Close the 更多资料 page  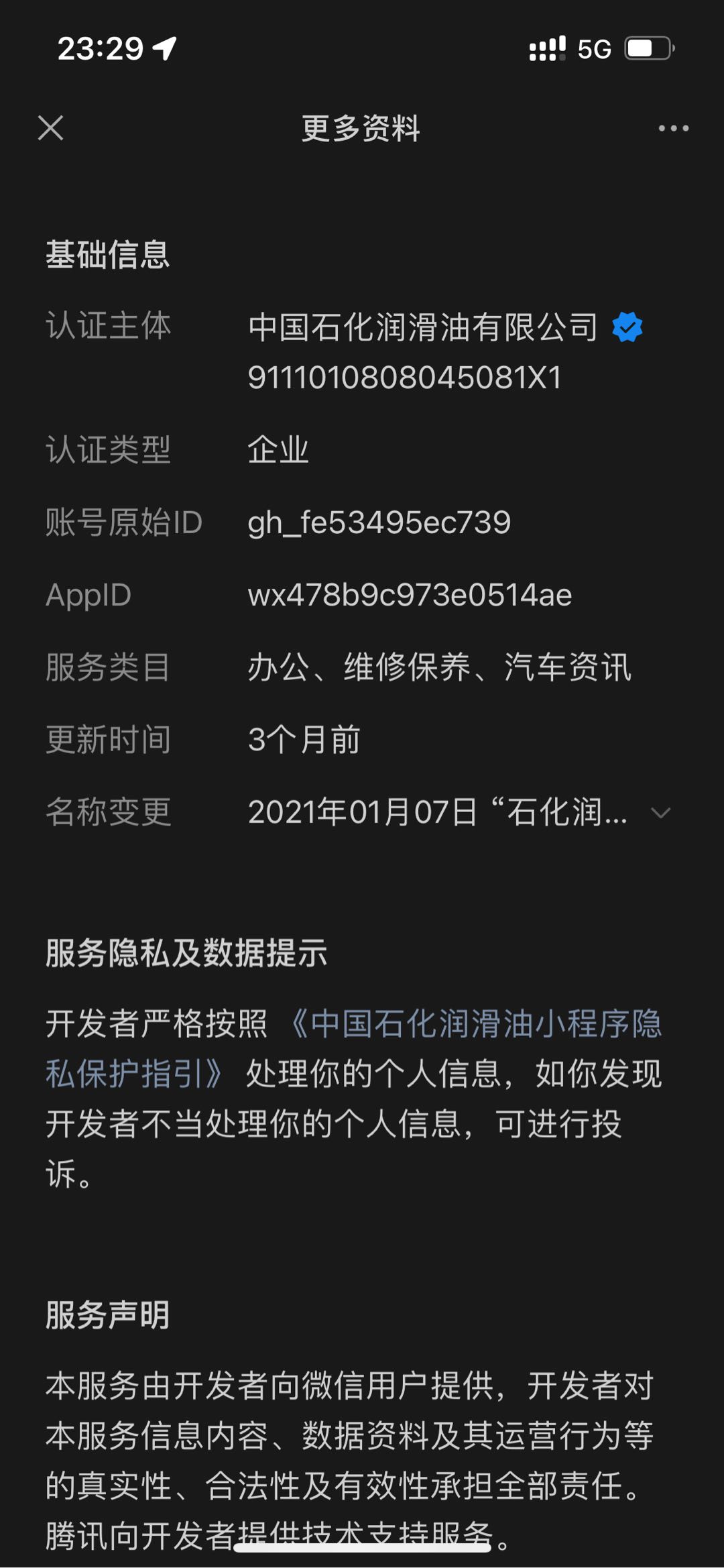(x=51, y=127)
